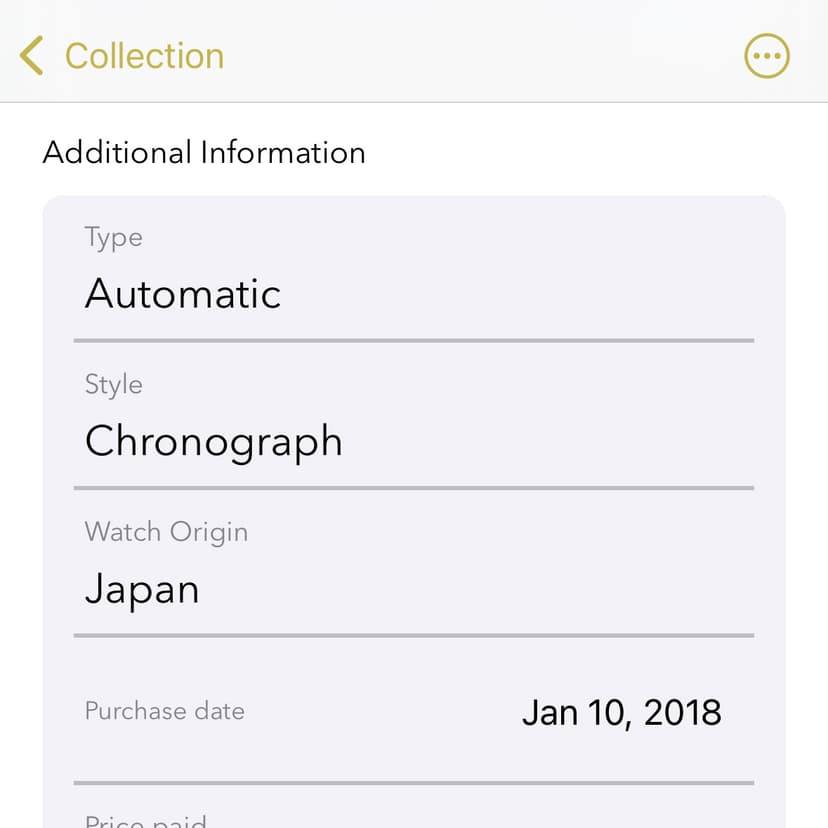
Task: Change the purchase date
Action: [x=621, y=713]
